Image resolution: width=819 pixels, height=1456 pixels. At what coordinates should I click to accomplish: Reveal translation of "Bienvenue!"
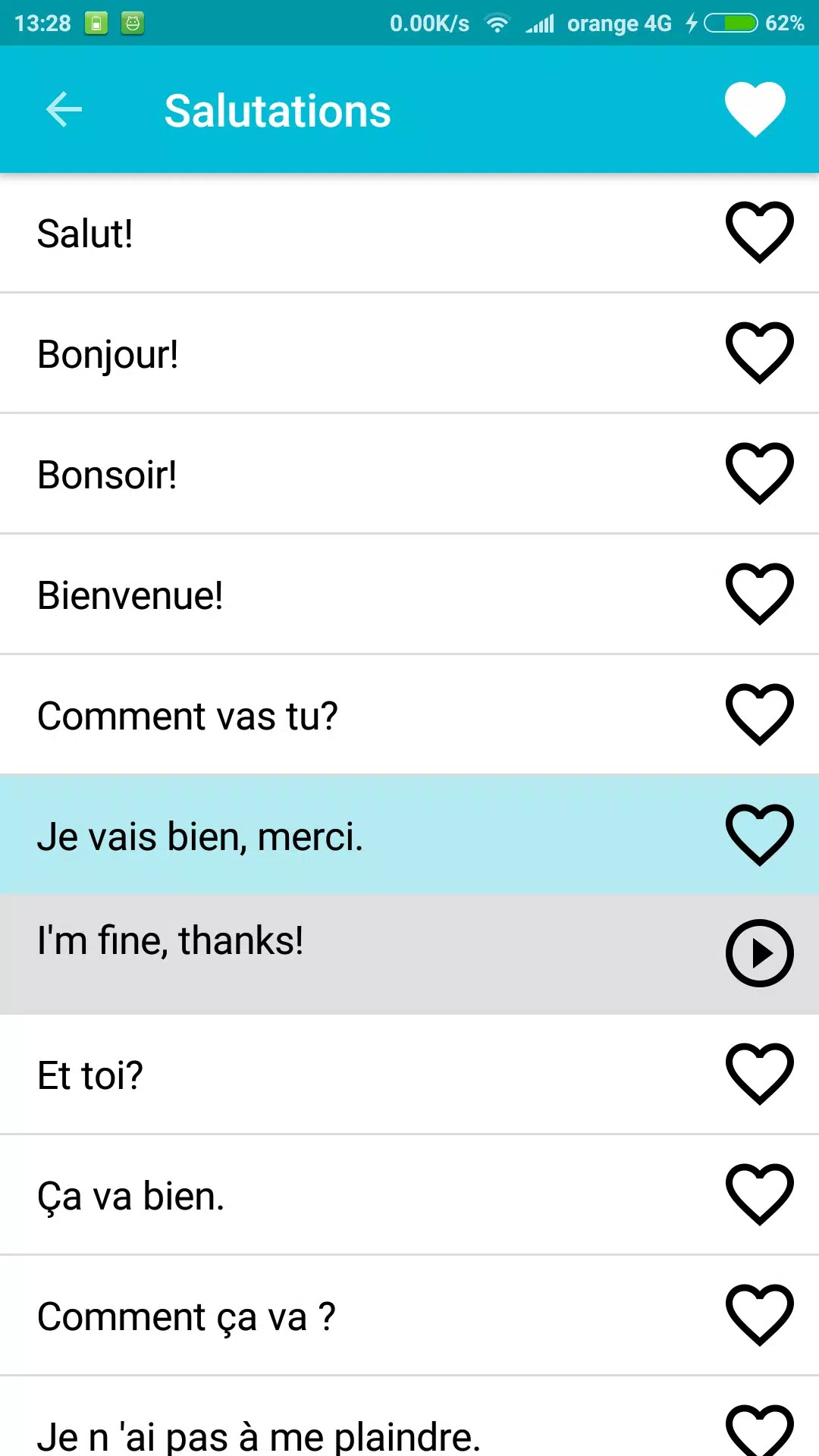pyautogui.click(x=409, y=595)
